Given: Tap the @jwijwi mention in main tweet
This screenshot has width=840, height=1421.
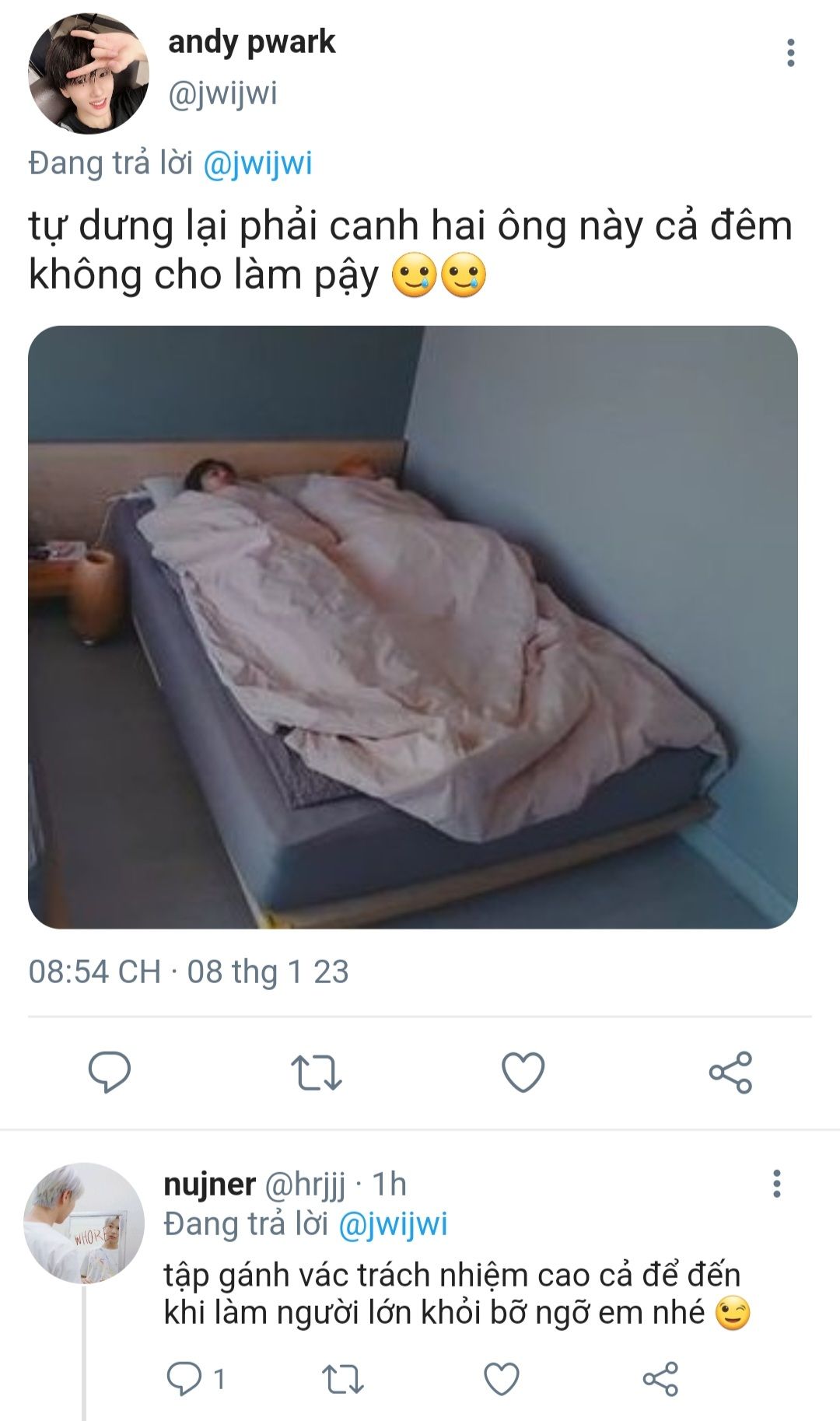Looking at the screenshot, I should coord(257,164).
